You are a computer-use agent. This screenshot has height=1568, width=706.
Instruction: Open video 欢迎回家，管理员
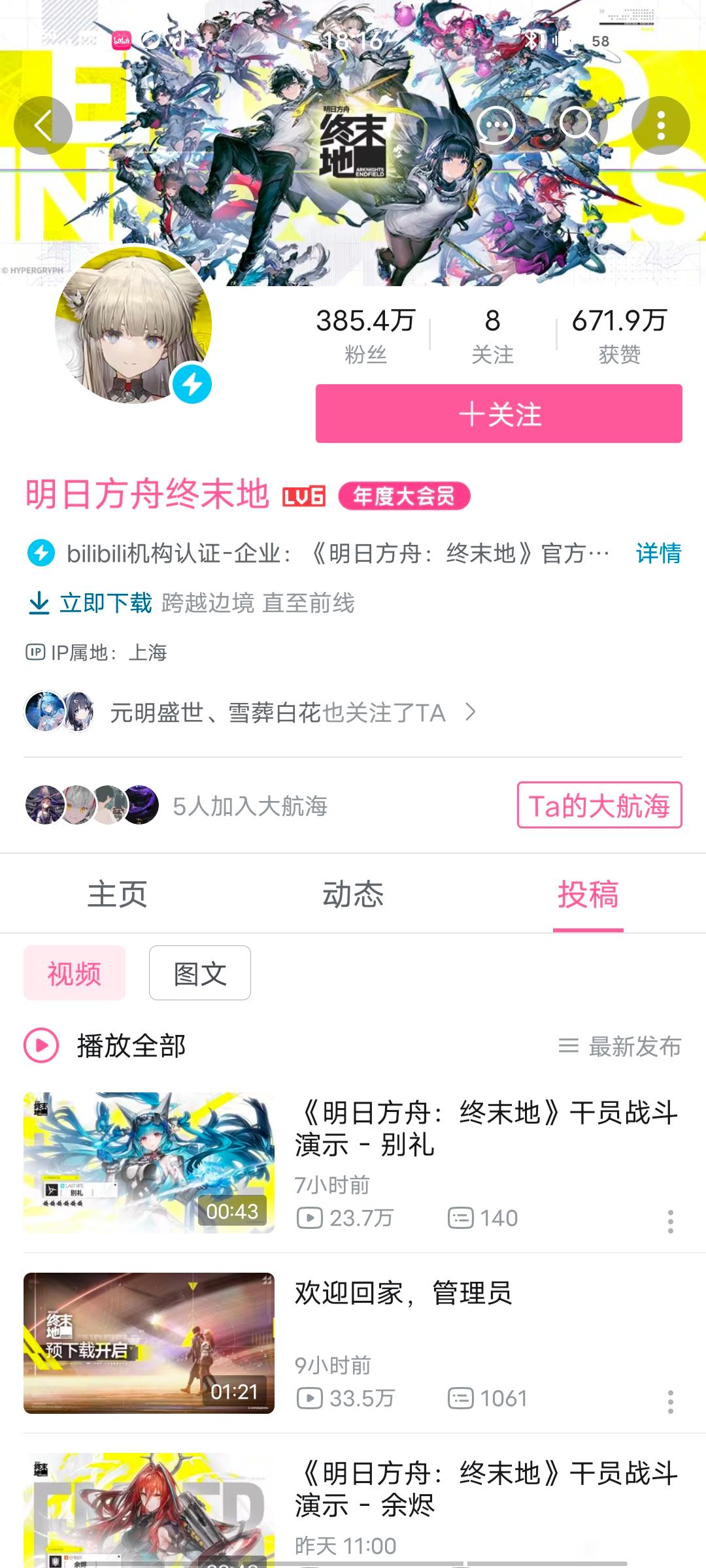tap(403, 1293)
